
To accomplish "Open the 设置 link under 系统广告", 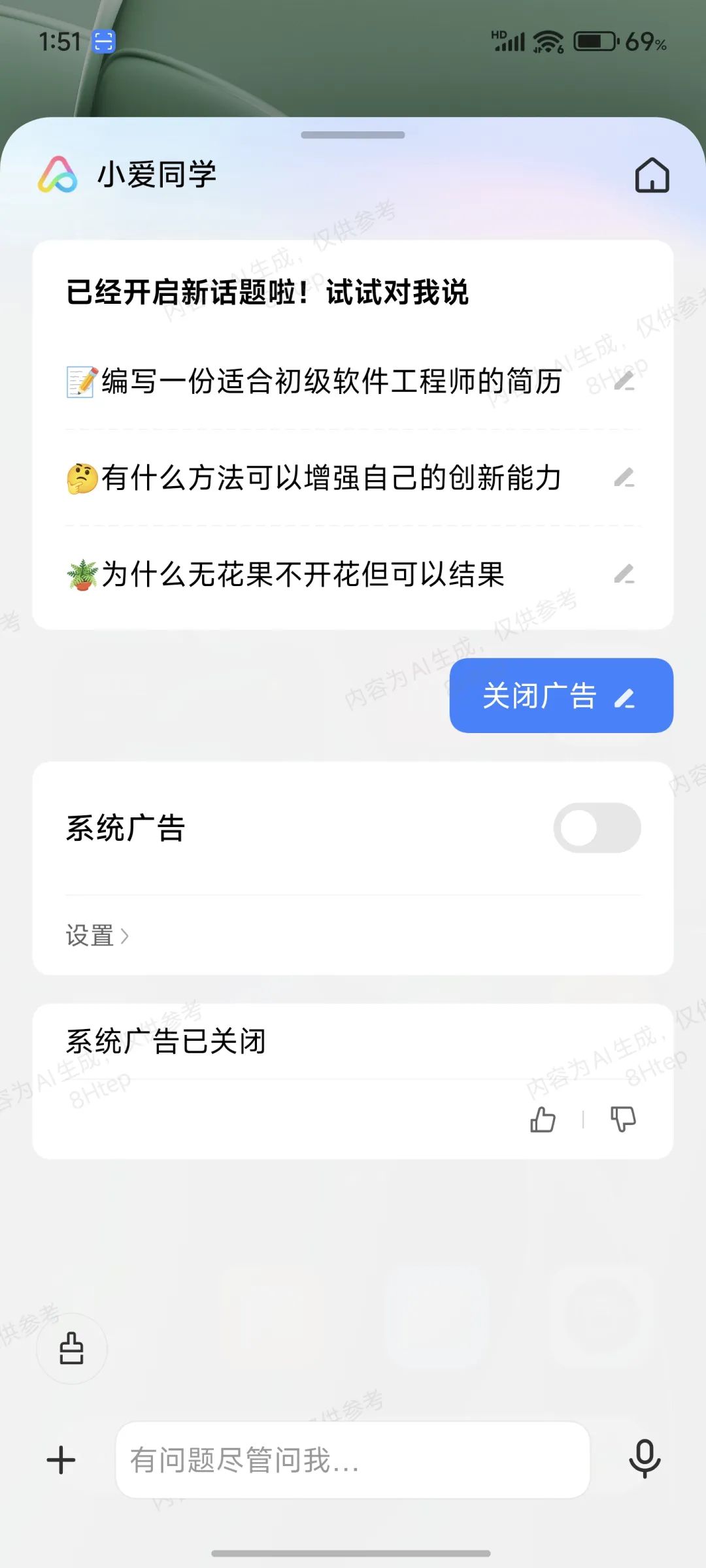I will 97,936.
